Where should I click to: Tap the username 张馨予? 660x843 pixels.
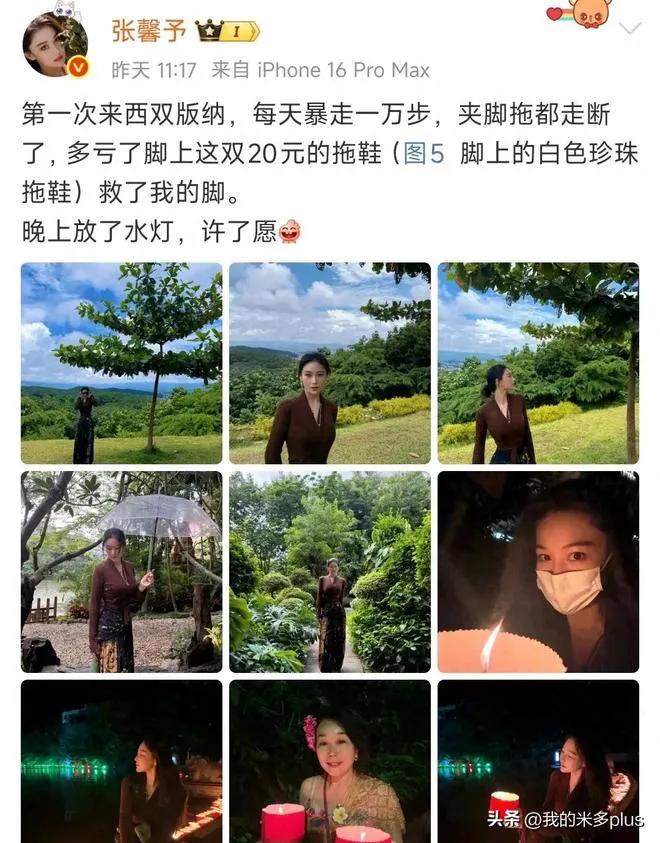point(149,32)
